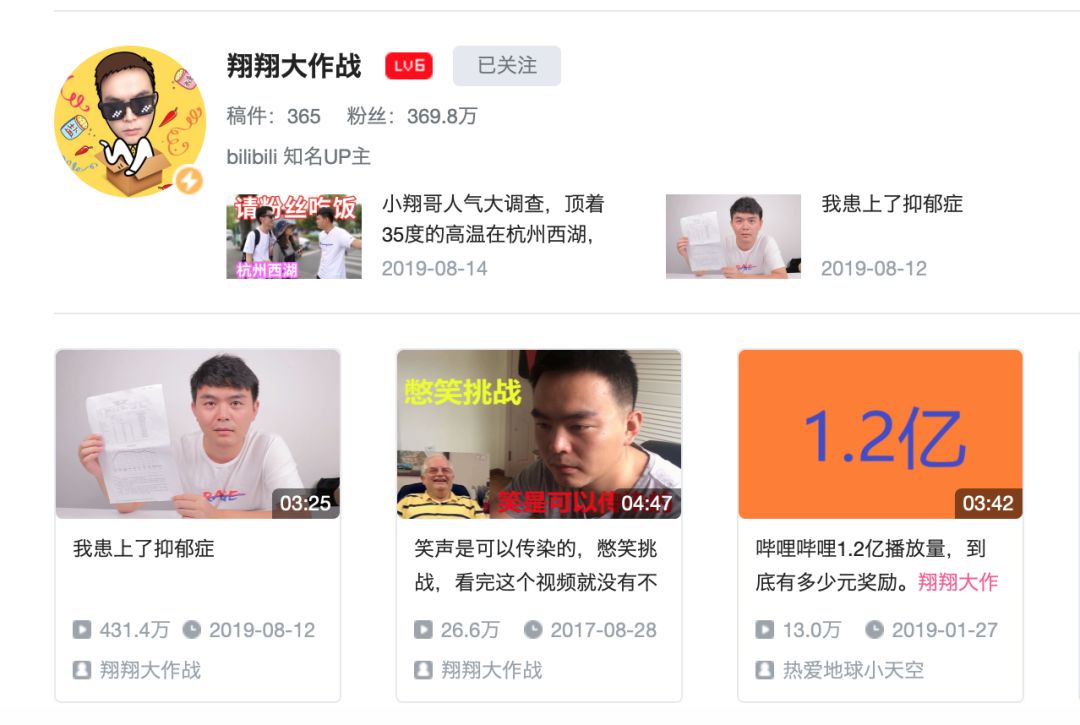Open the 翔翔大作战 username link
The image size is (1080, 725).
coord(294,66)
